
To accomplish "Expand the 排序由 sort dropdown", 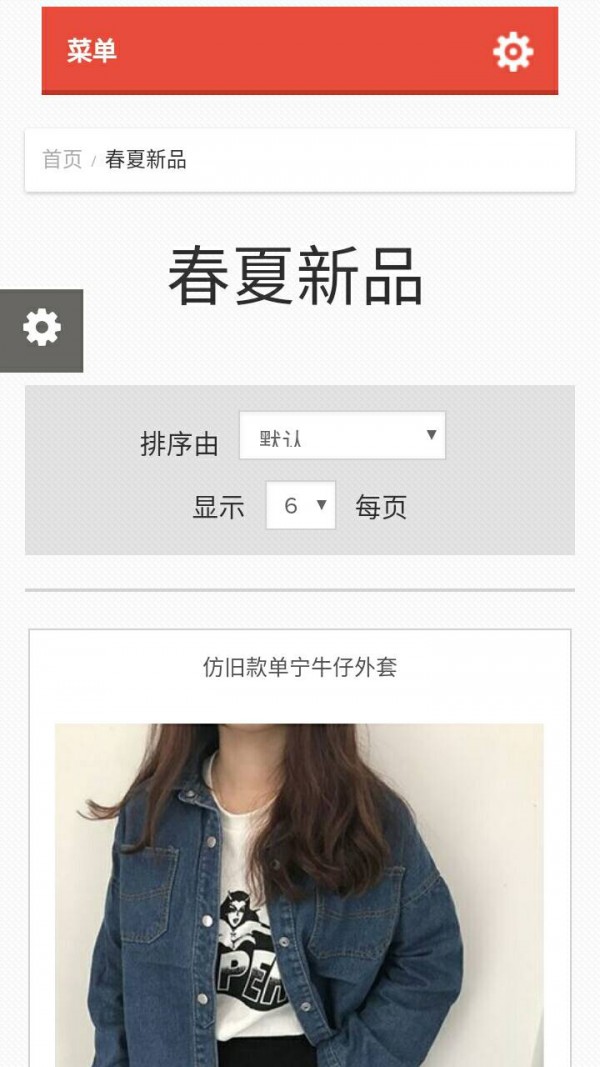I will pyautogui.click(x=342, y=436).
